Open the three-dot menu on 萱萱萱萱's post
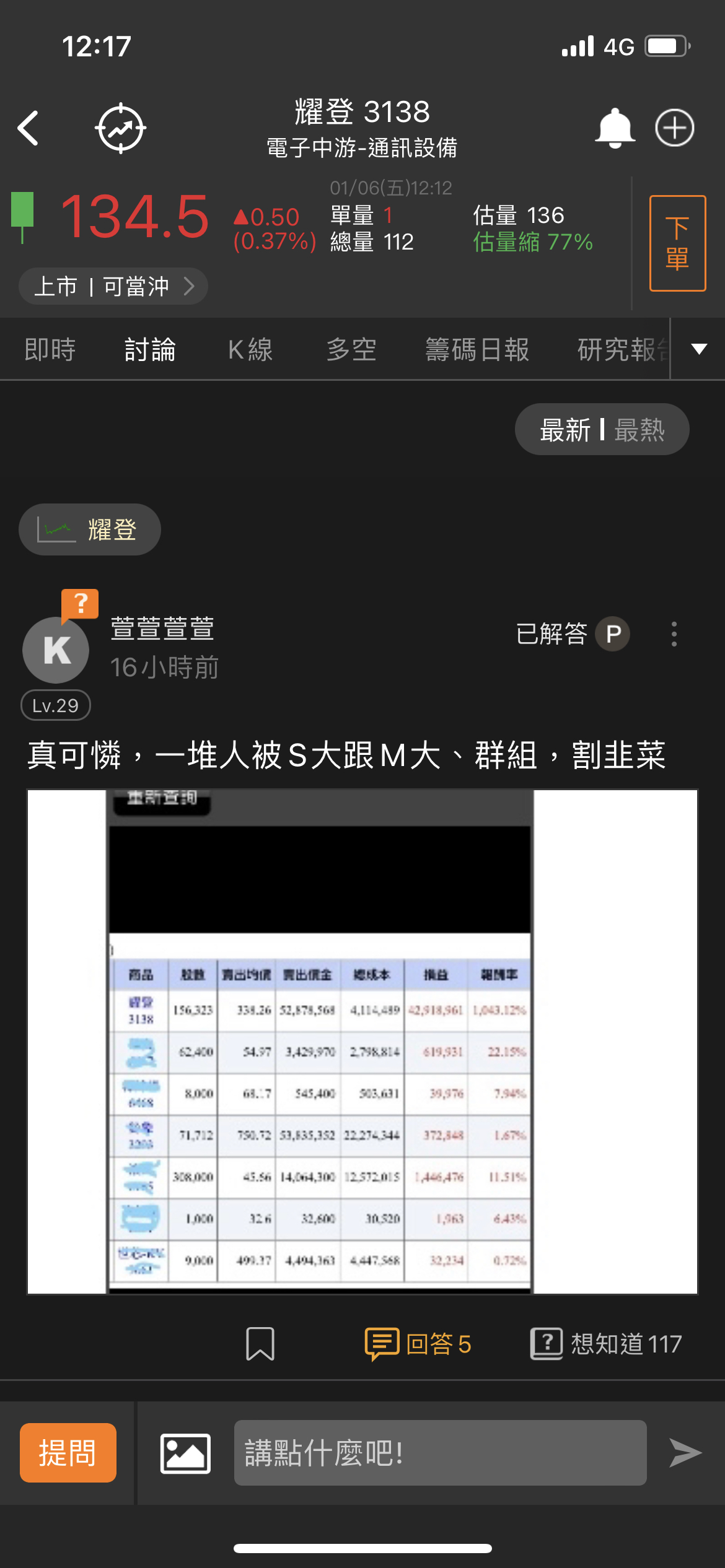The width and height of the screenshot is (725, 1568). tap(674, 634)
